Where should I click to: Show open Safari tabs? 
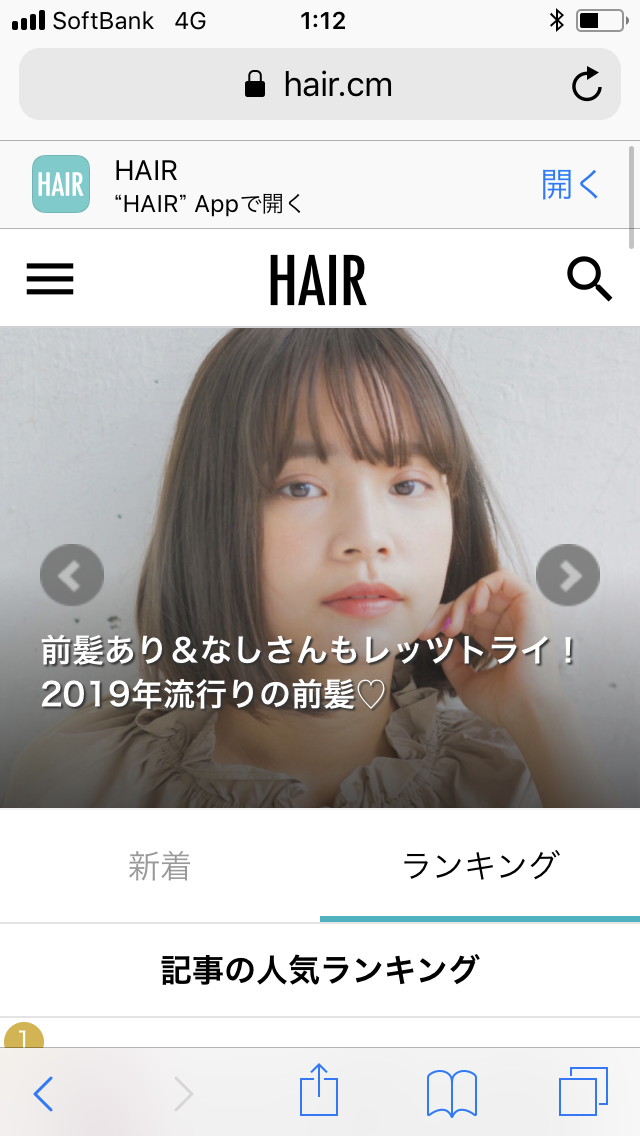click(x=583, y=1092)
